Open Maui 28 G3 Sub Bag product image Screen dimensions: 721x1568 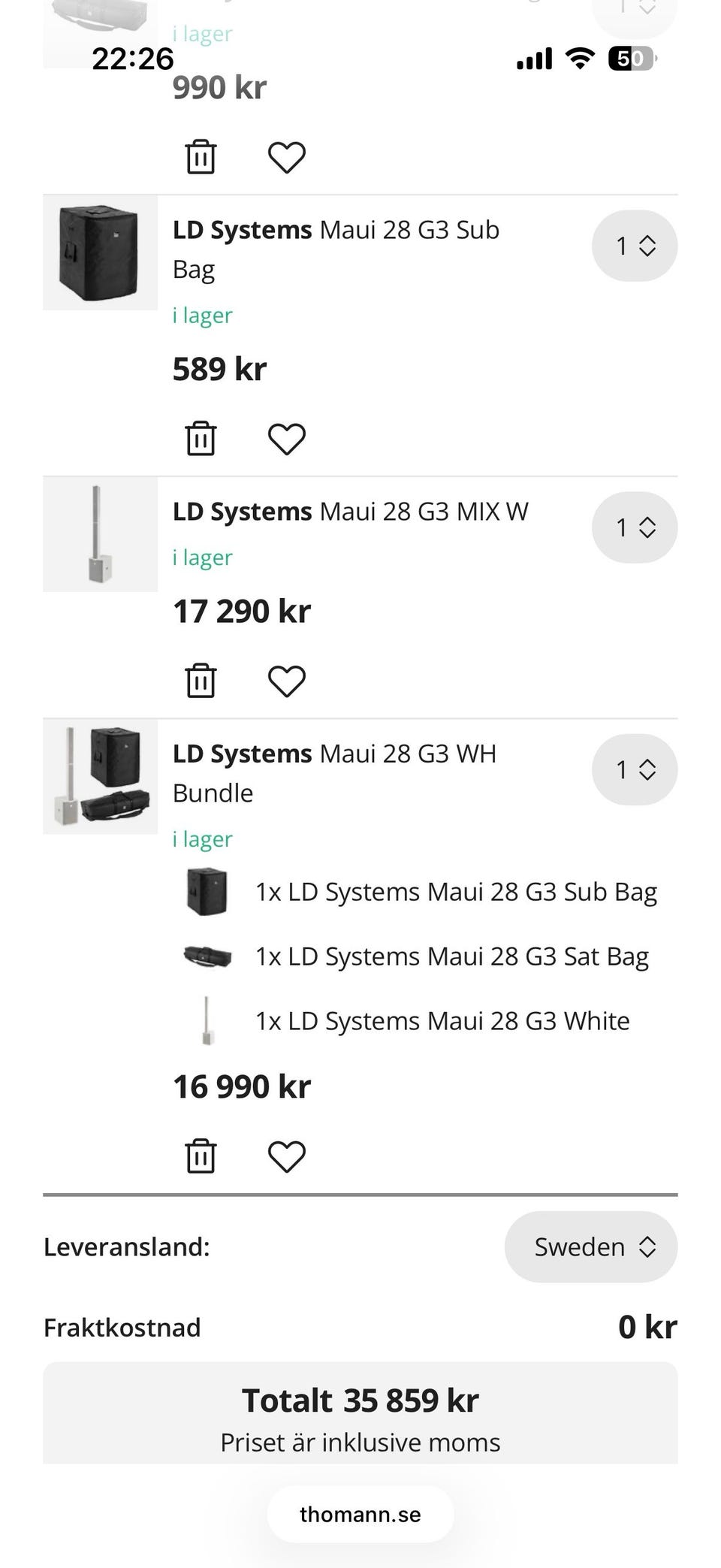click(x=101, y=252)
